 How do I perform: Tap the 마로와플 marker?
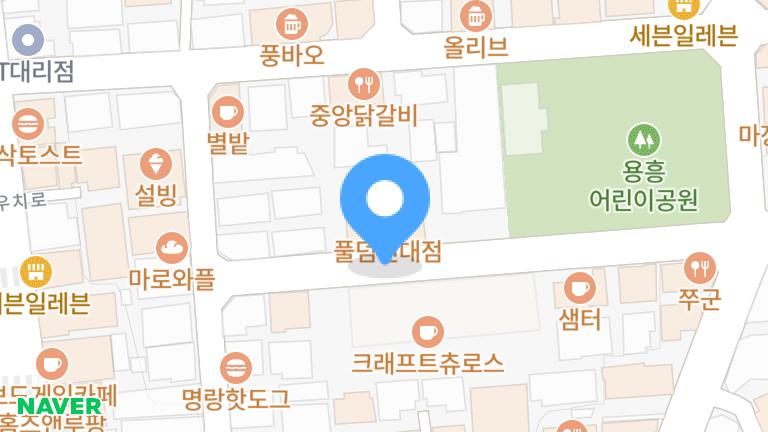(x=172, y=248)
